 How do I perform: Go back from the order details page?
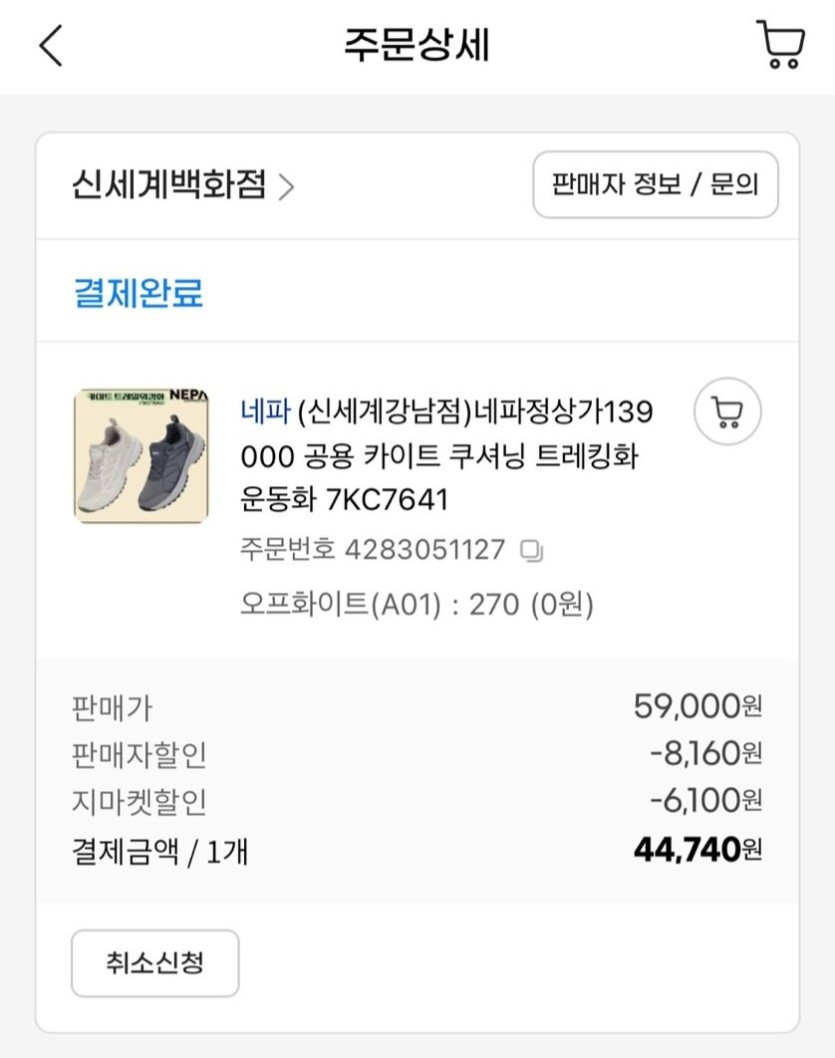pos(51,46)
